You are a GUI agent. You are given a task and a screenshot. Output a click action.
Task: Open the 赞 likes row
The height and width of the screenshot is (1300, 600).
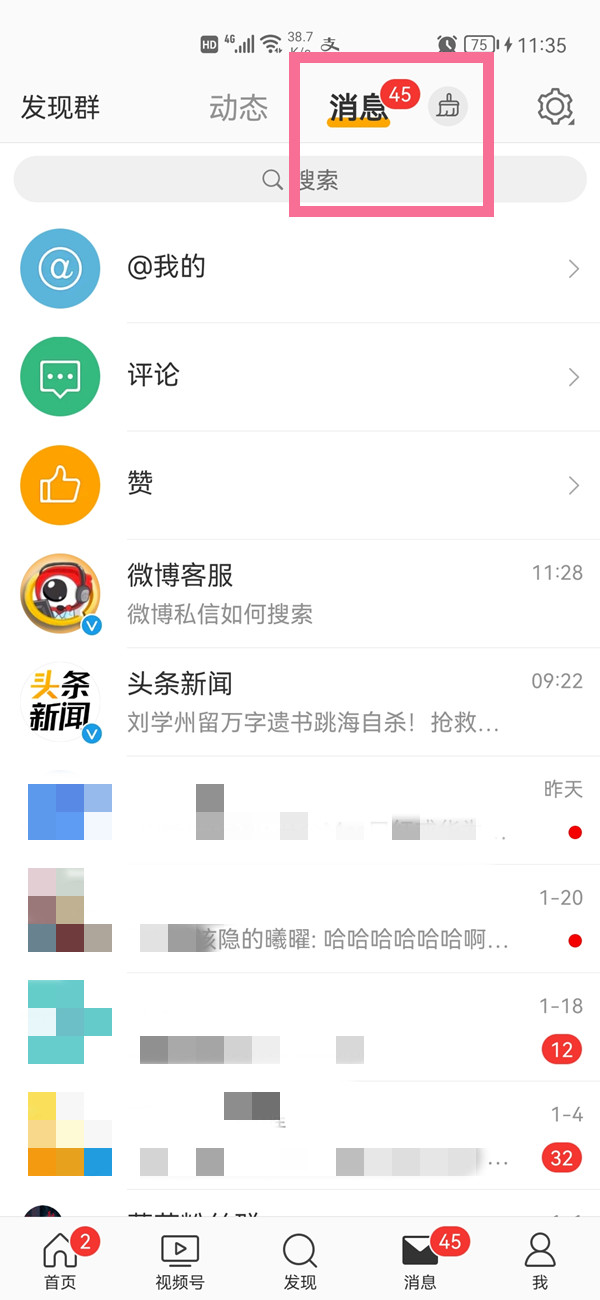point(300,485)
